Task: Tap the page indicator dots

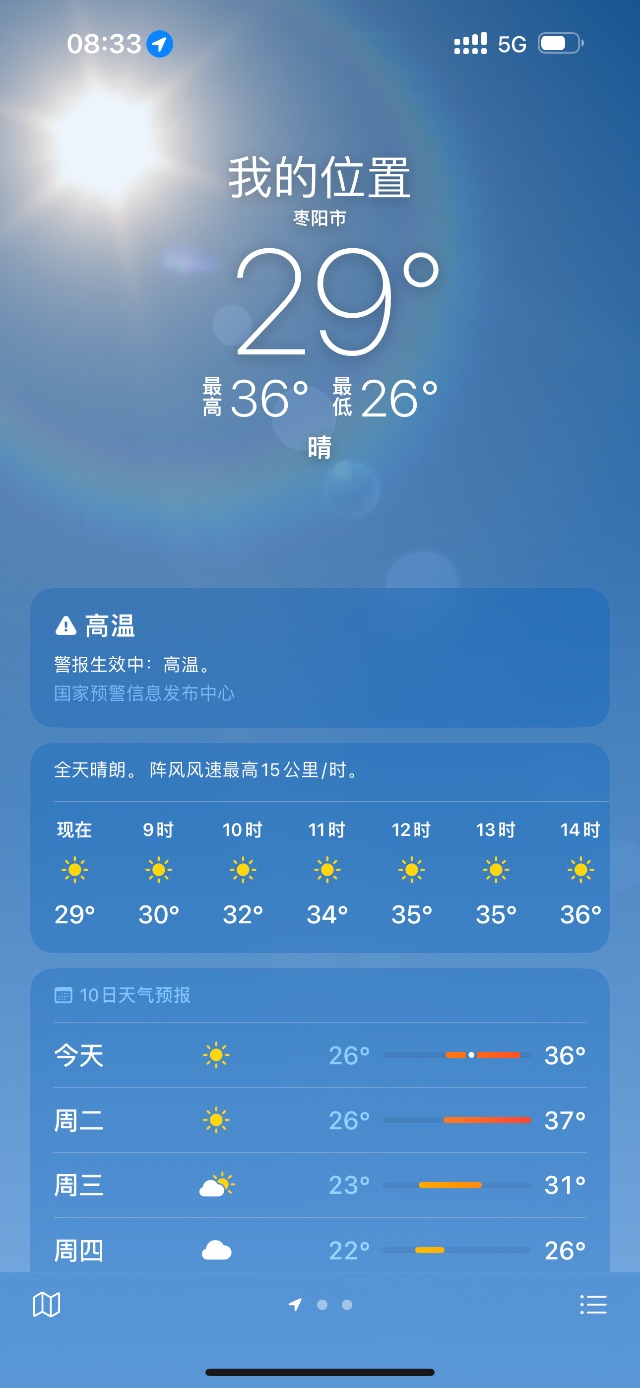Action: pyautogui.click(x=321, y=1304)
